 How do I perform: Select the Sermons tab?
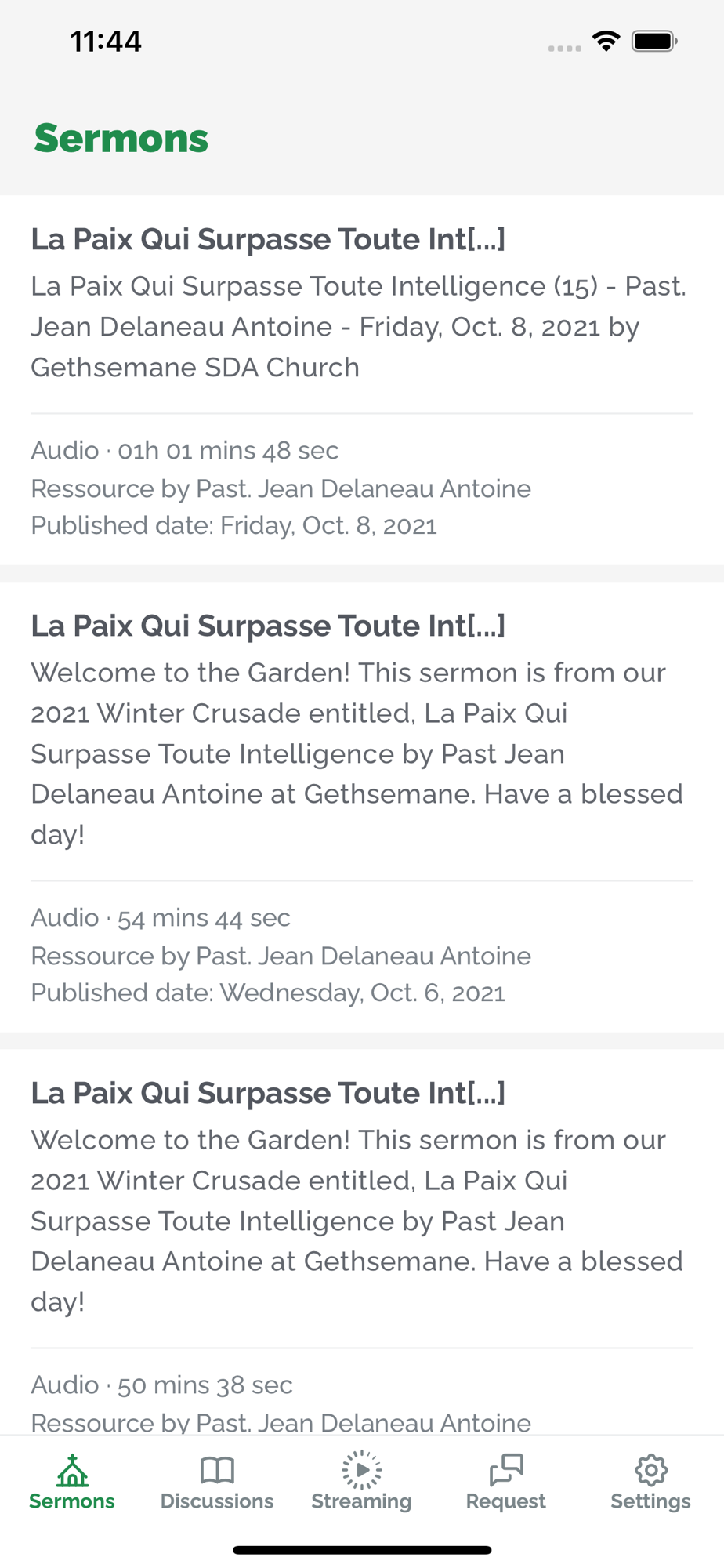pos(72,1483)
